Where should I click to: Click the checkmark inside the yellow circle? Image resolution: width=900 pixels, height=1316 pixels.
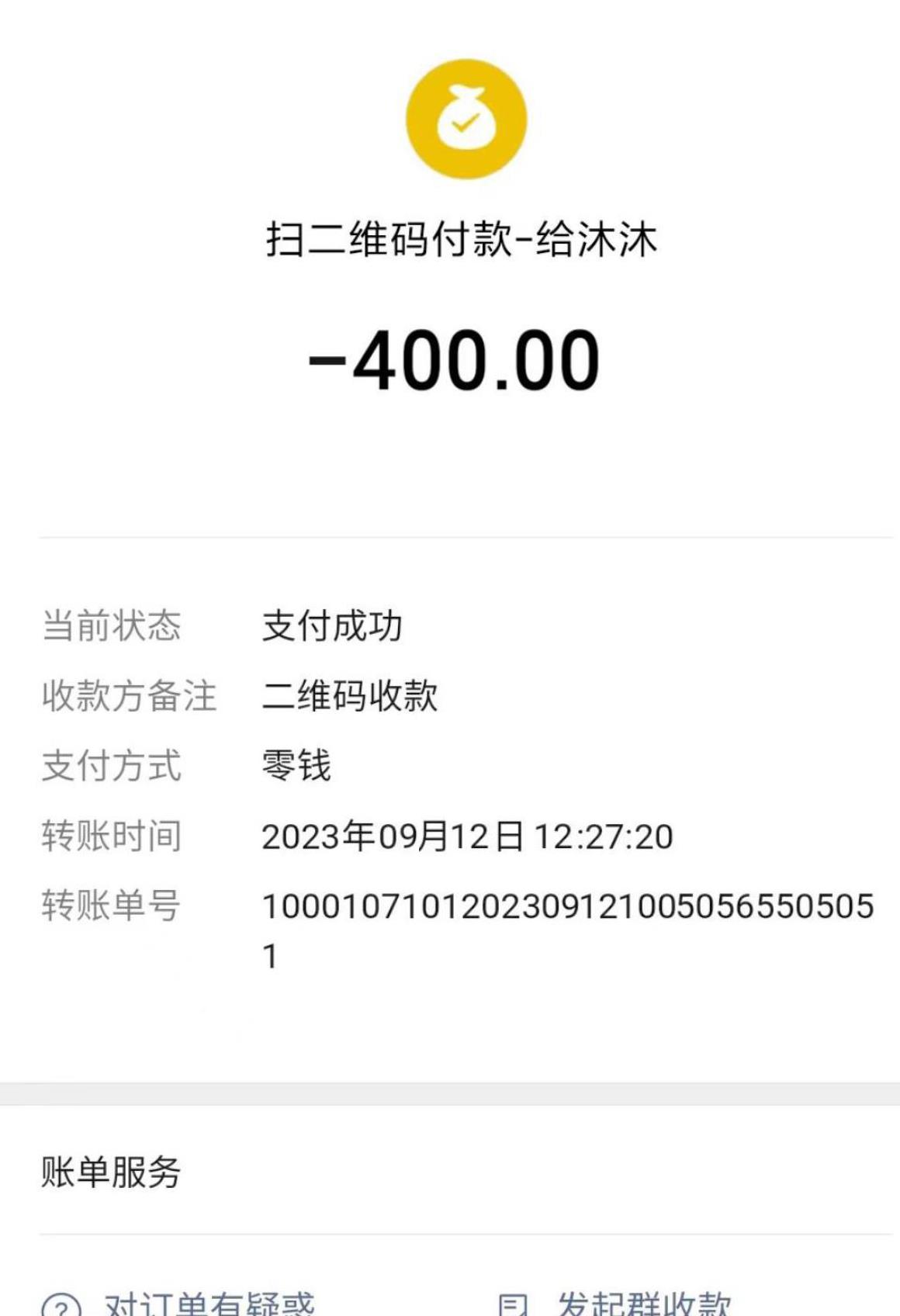click(x=466, y=124)
